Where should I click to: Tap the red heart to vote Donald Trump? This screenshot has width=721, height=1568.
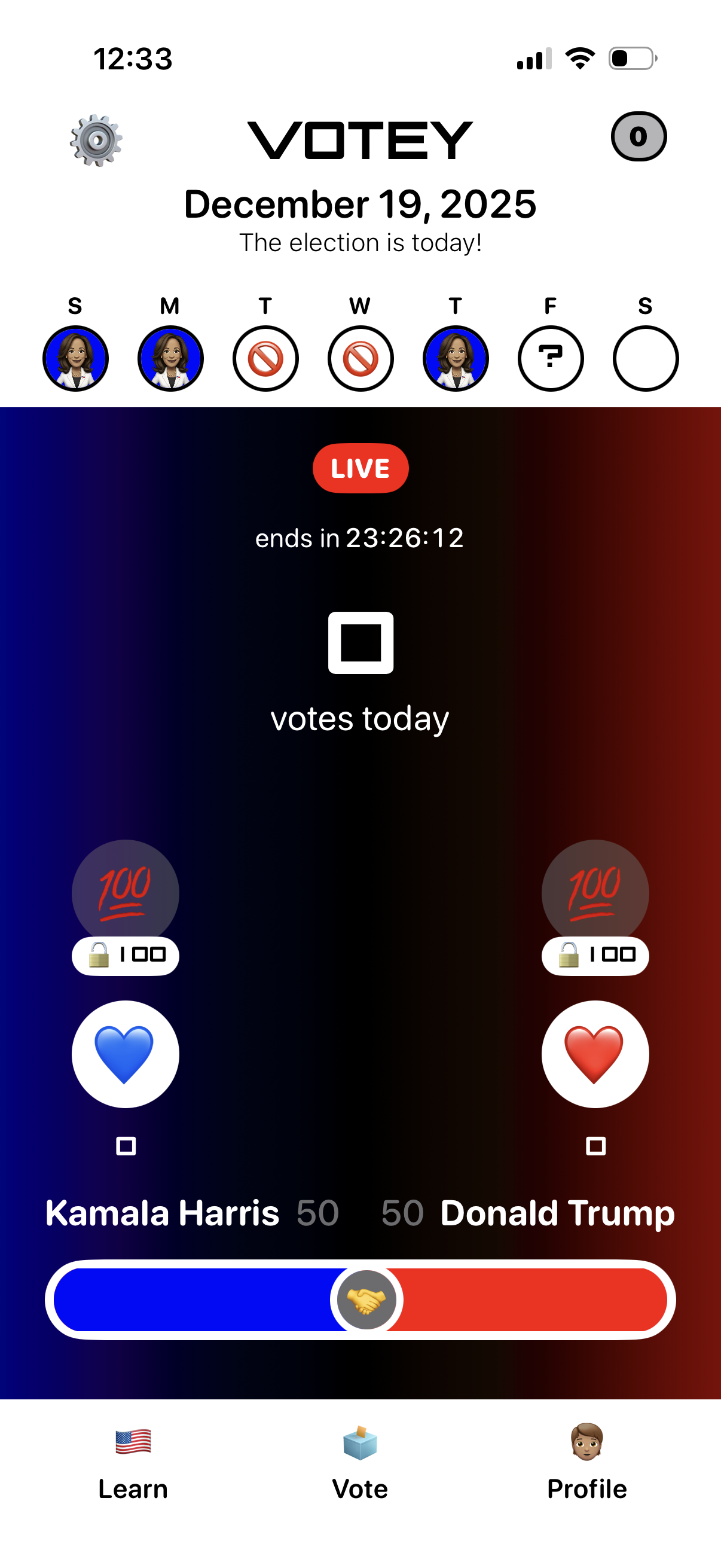595,1054
